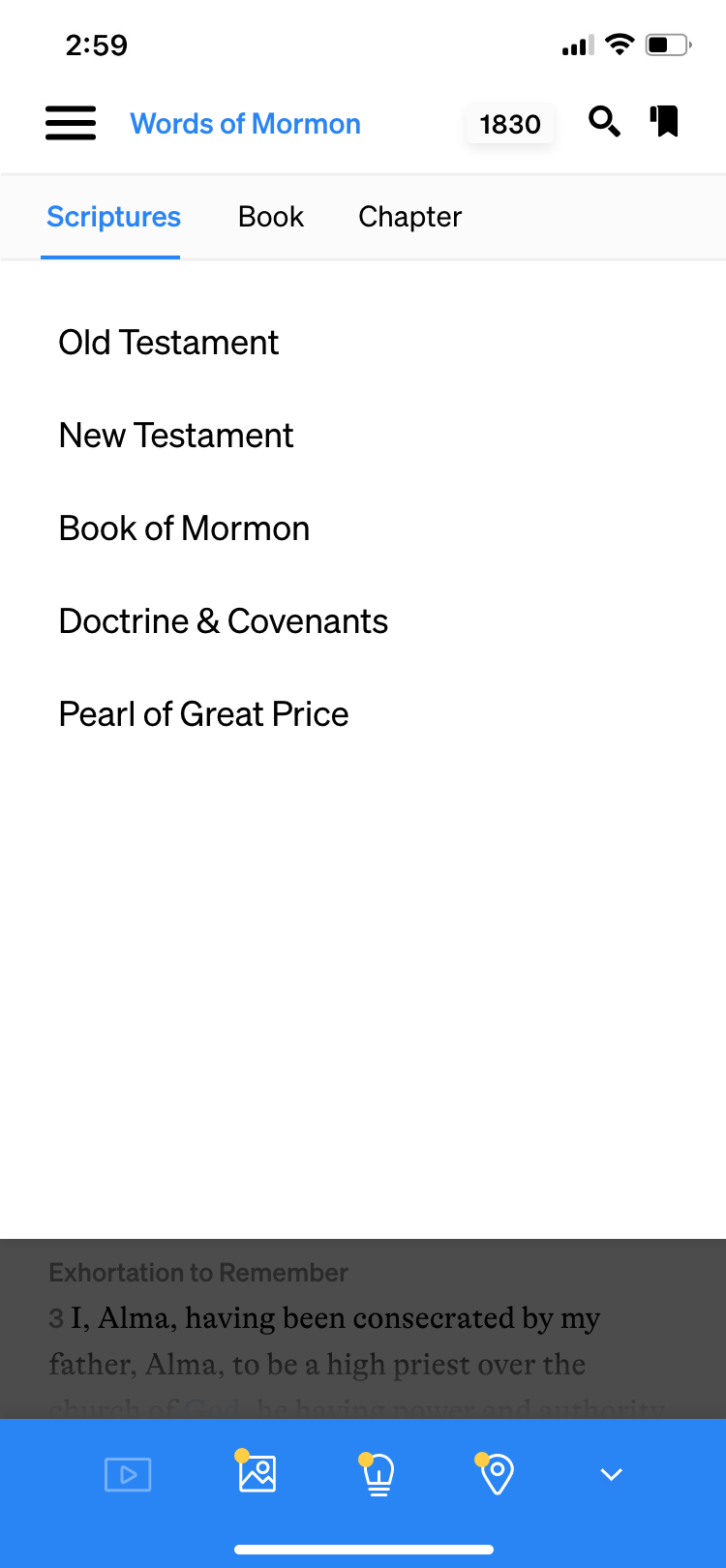Switch to the Chapter tab

(409, 217)
